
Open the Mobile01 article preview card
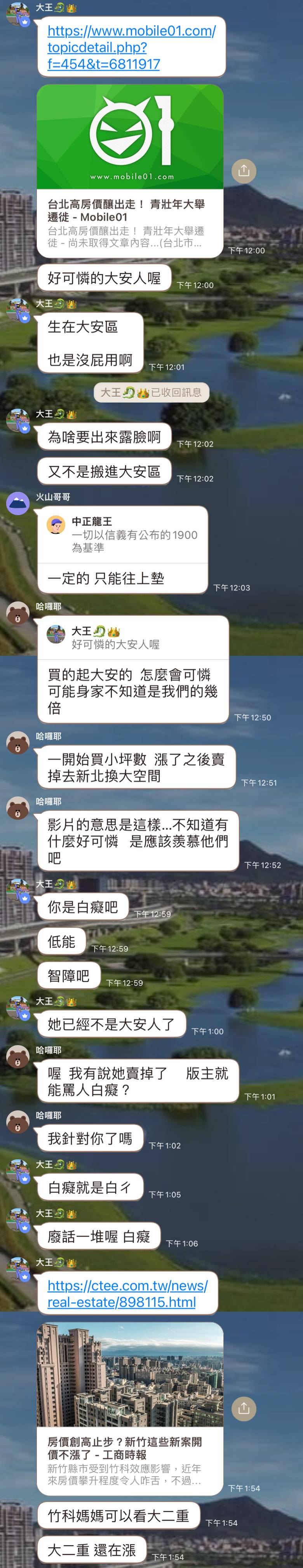point(130,170)
